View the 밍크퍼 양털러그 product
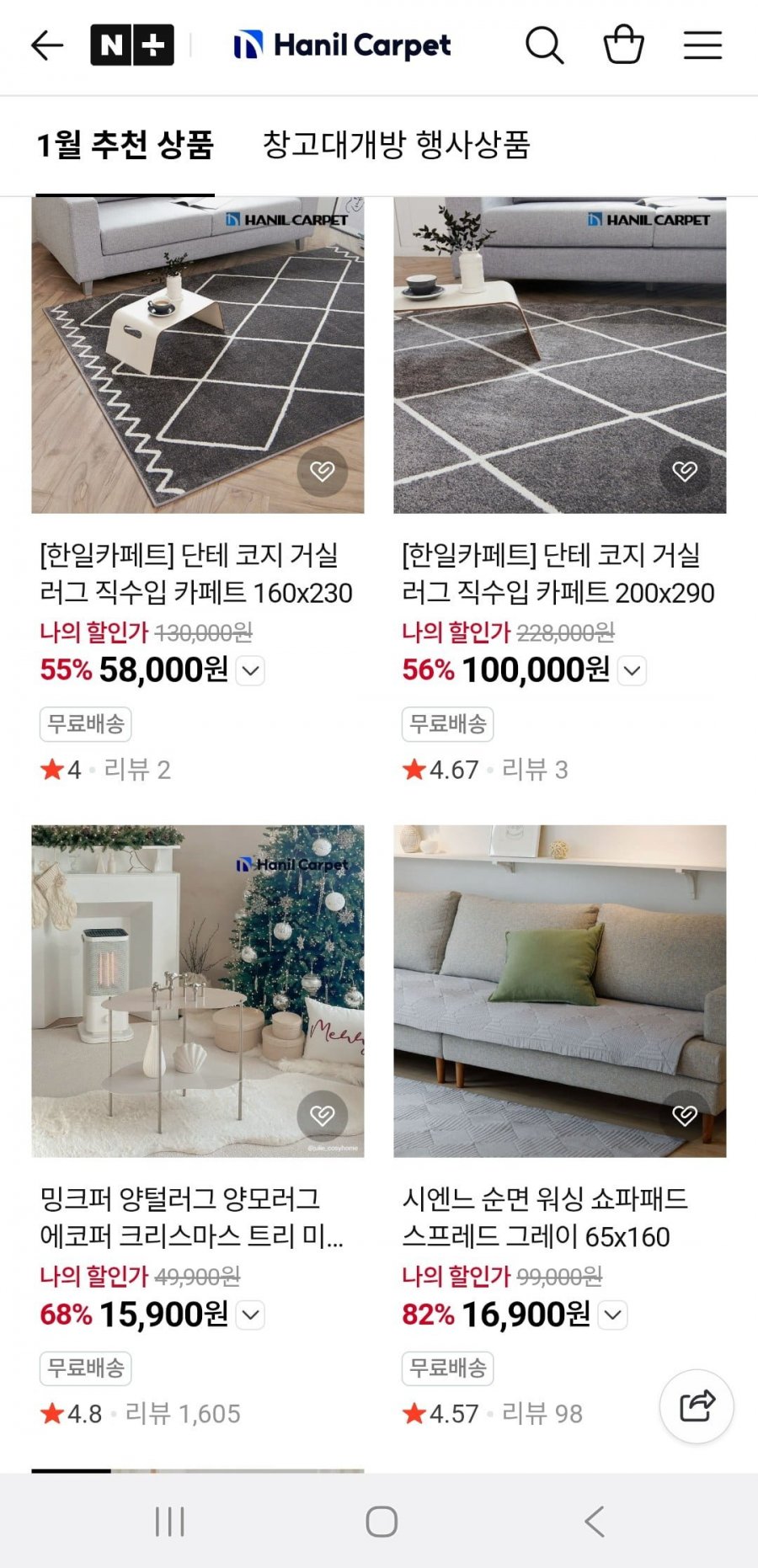758x1568 pixels. point(198,990)
